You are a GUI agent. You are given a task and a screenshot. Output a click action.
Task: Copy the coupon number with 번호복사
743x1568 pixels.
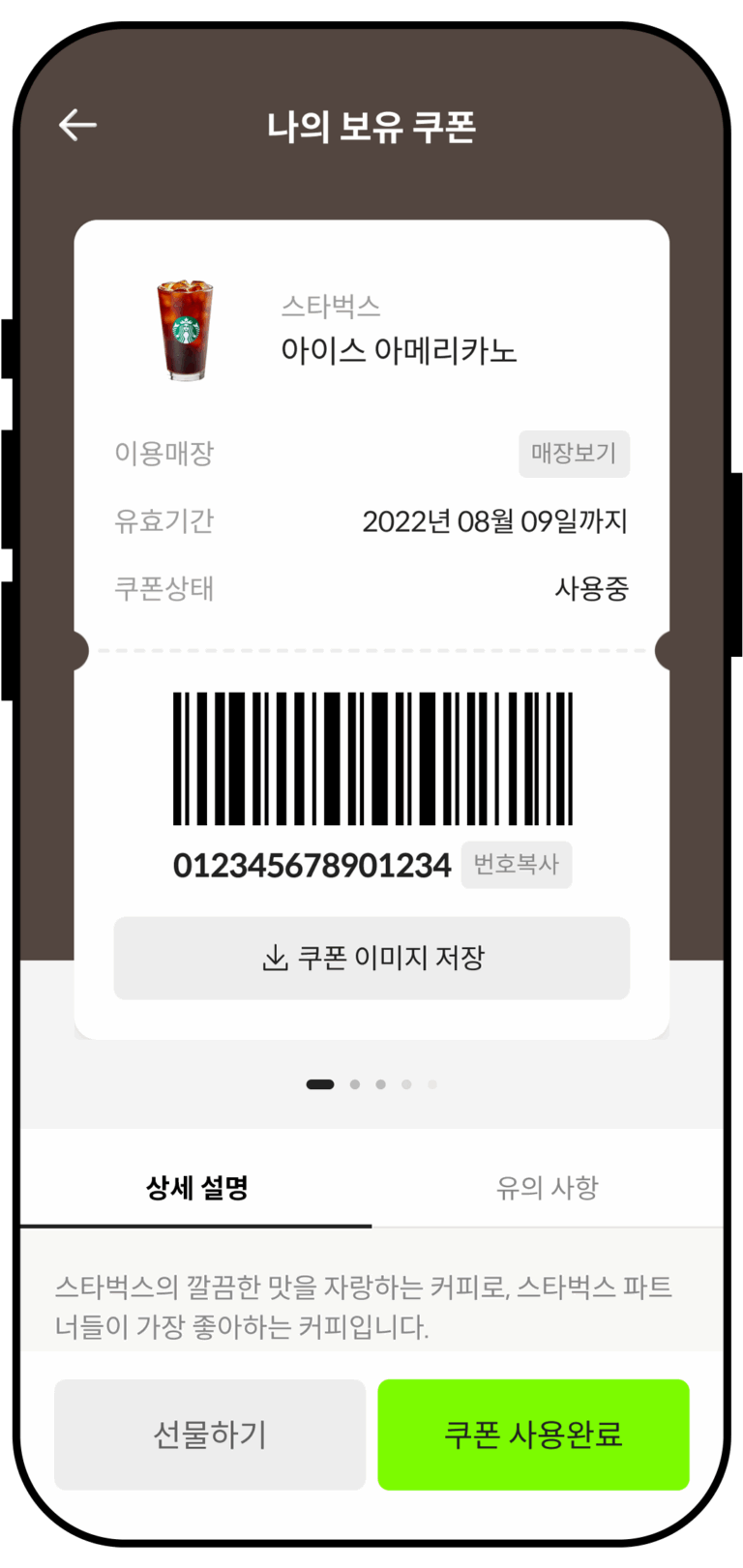click(516, 864)
